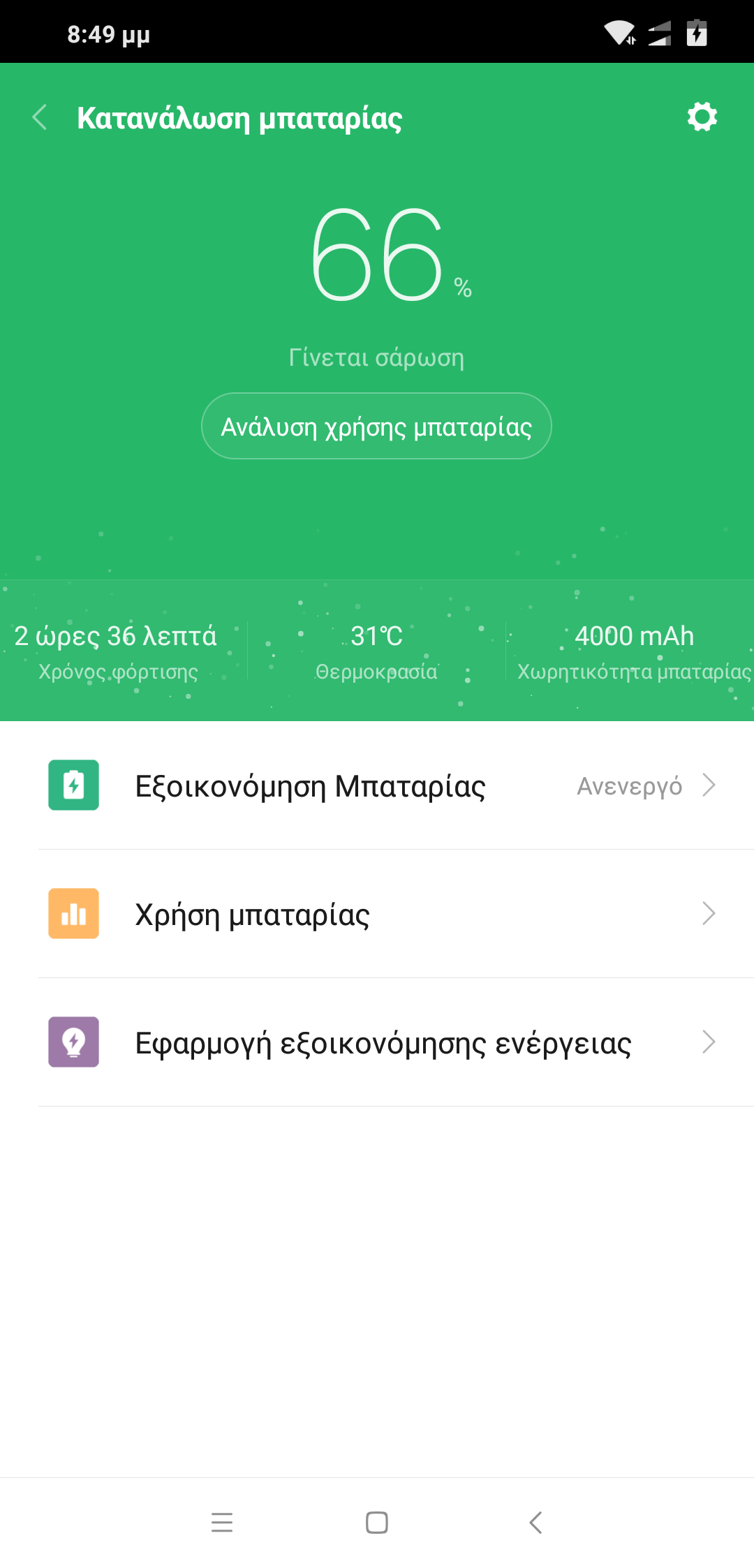Viewport: 754px width, 1568px height.
Task: Open the Χρήση μπαταρίας row
Action: coord(377,914)
